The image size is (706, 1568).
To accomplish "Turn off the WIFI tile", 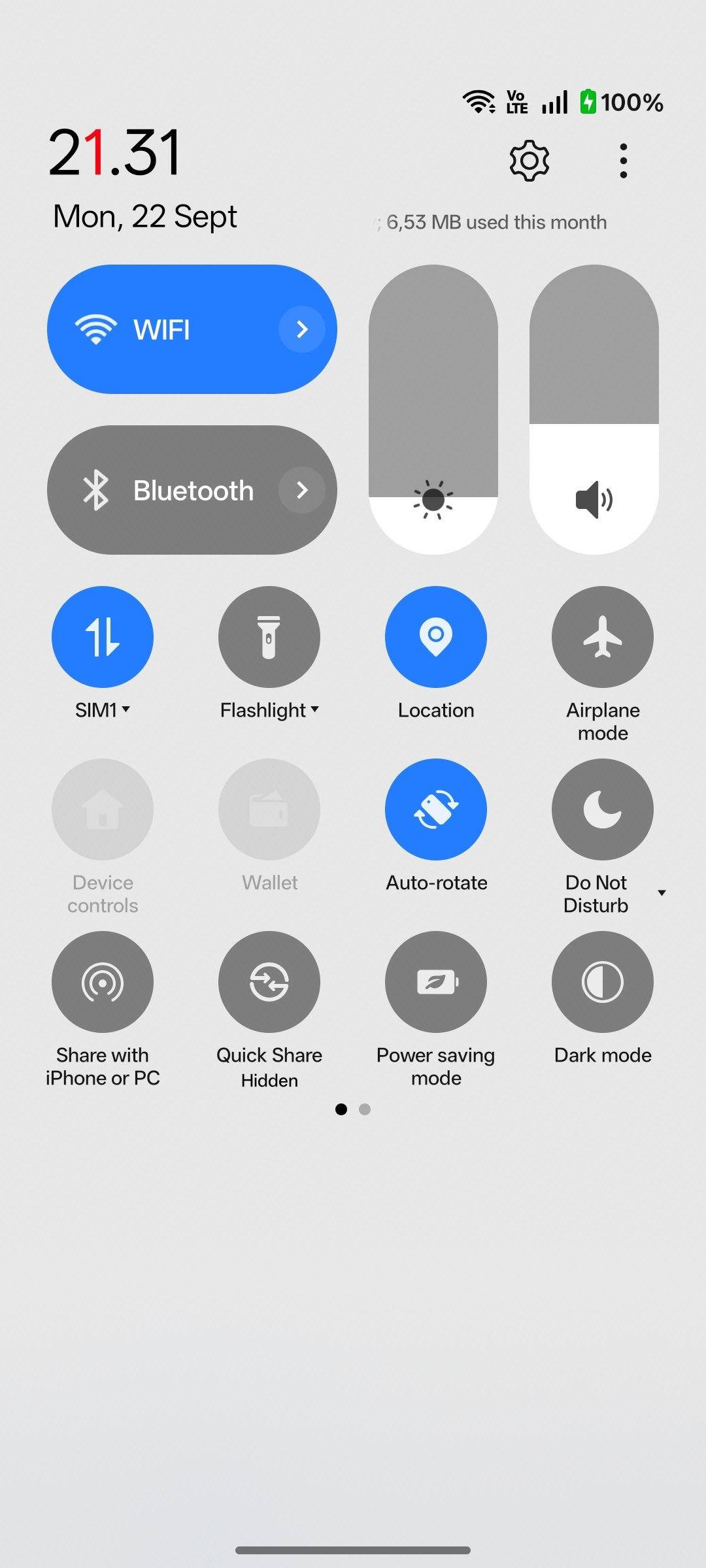I will (x=192, y=329).
